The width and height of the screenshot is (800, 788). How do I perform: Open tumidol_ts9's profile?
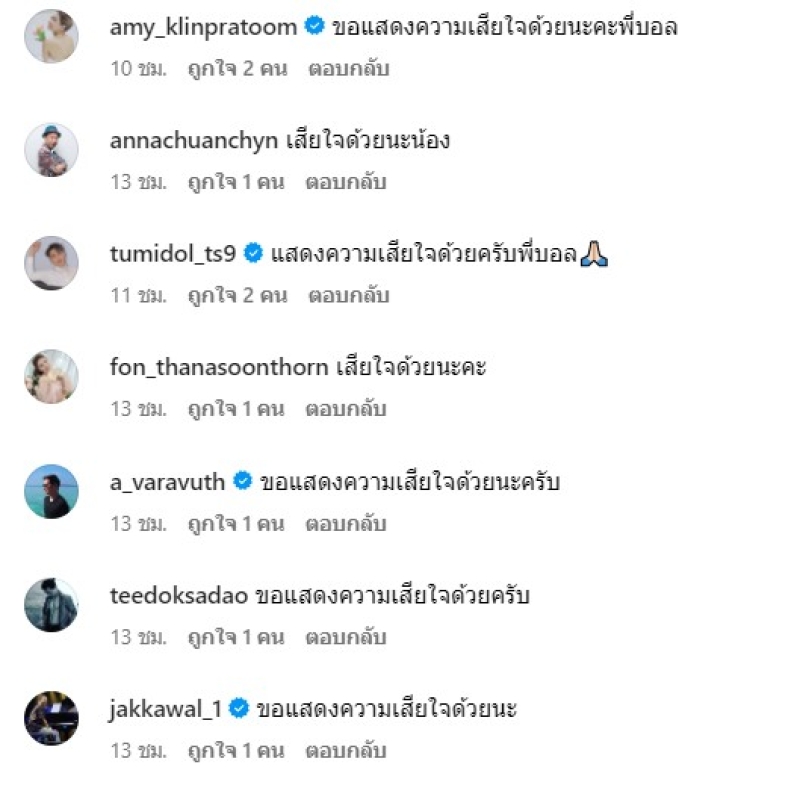pos(173,254)
